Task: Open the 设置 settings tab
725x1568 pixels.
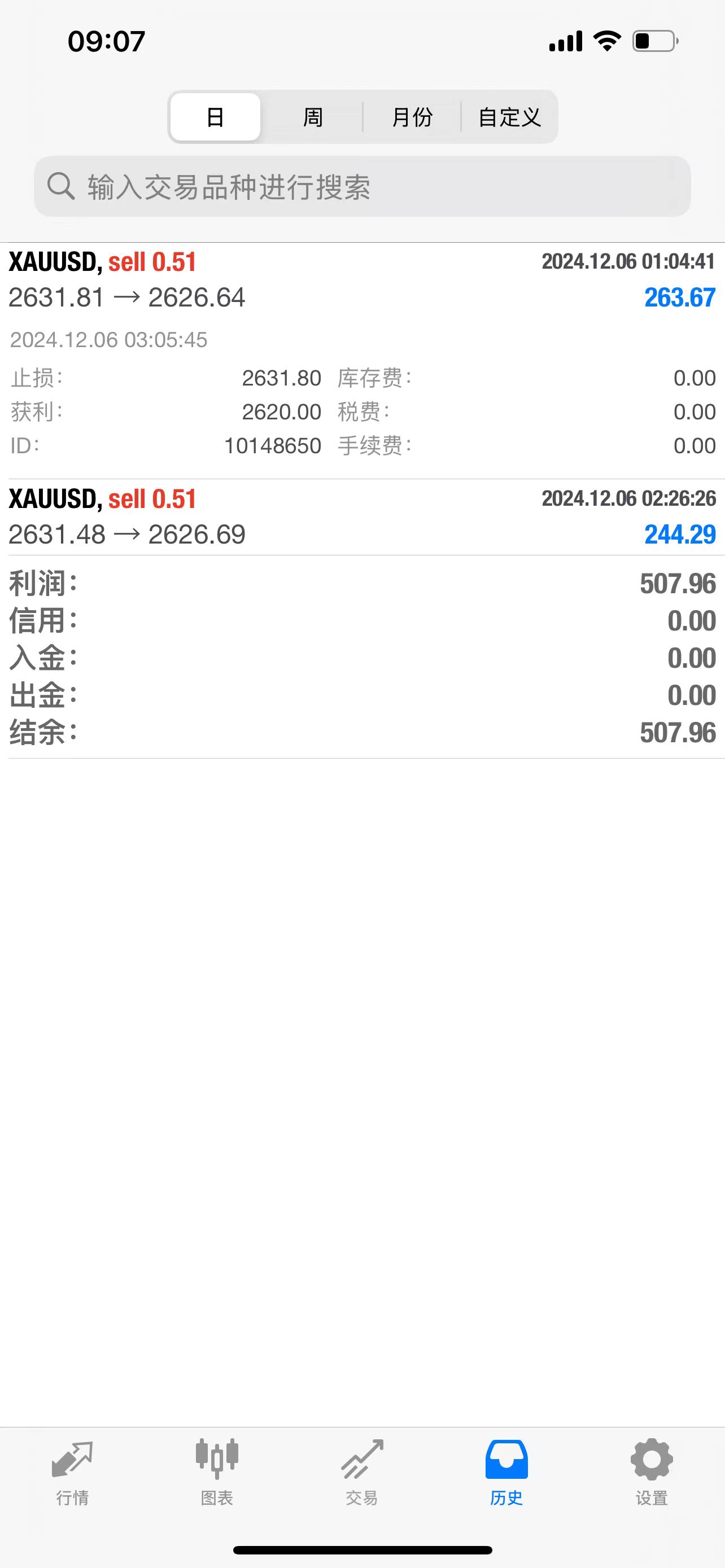Action: pyautogui.click(x=652, y=1473)
